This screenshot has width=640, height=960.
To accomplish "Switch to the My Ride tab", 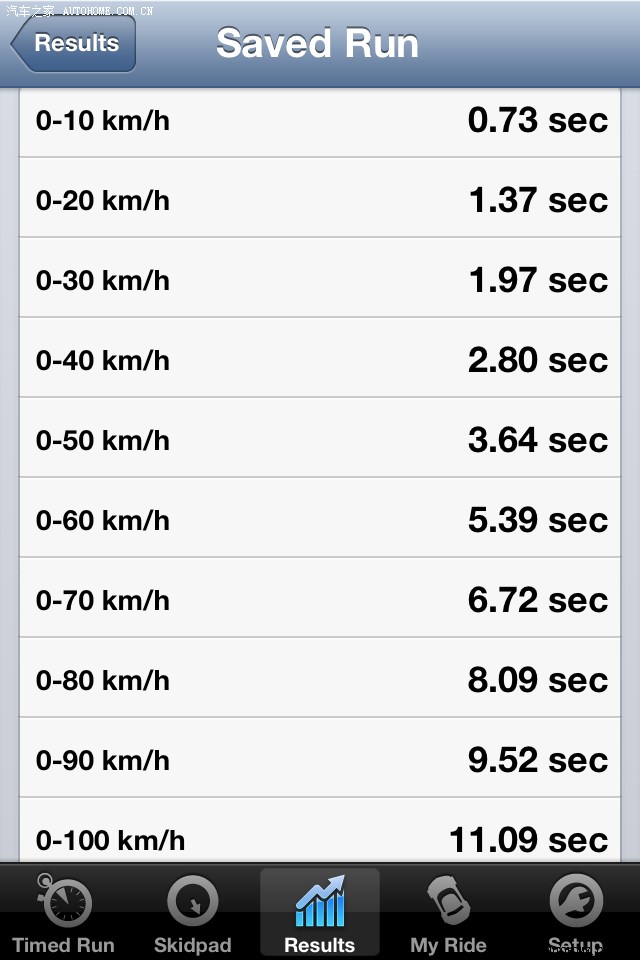I will [448, 912].
